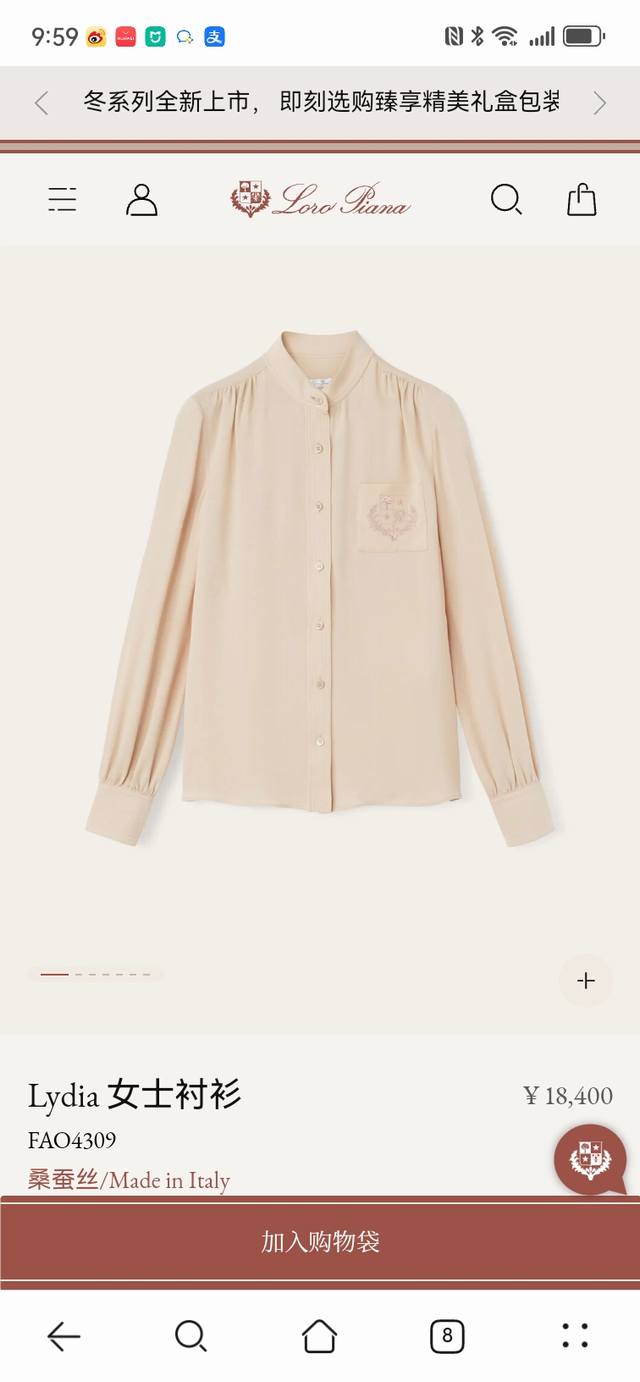Open the tab switcher showing 8

(447, 1336)
